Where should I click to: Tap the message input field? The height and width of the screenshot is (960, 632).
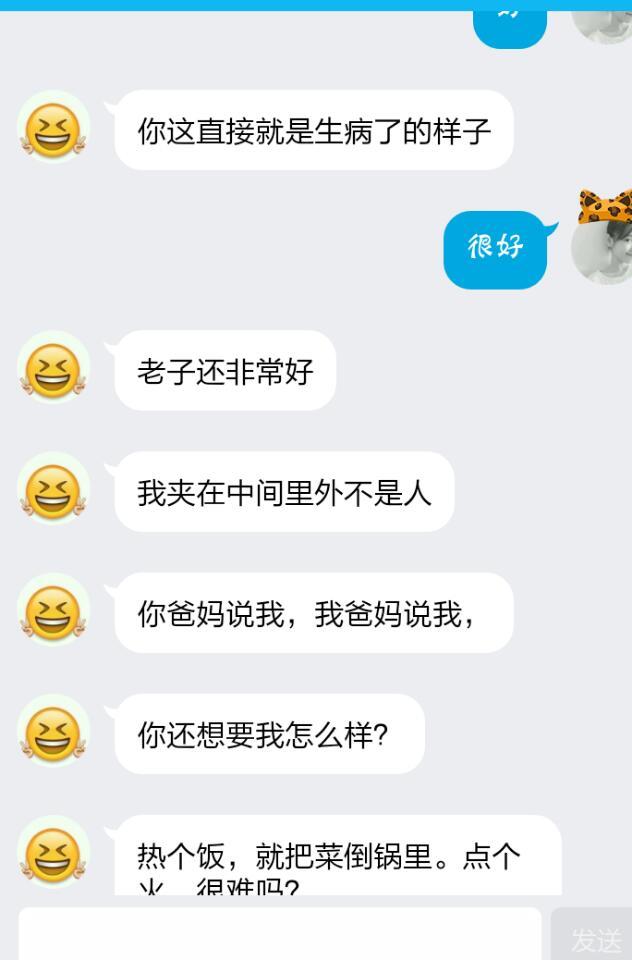tap(280, 935)
